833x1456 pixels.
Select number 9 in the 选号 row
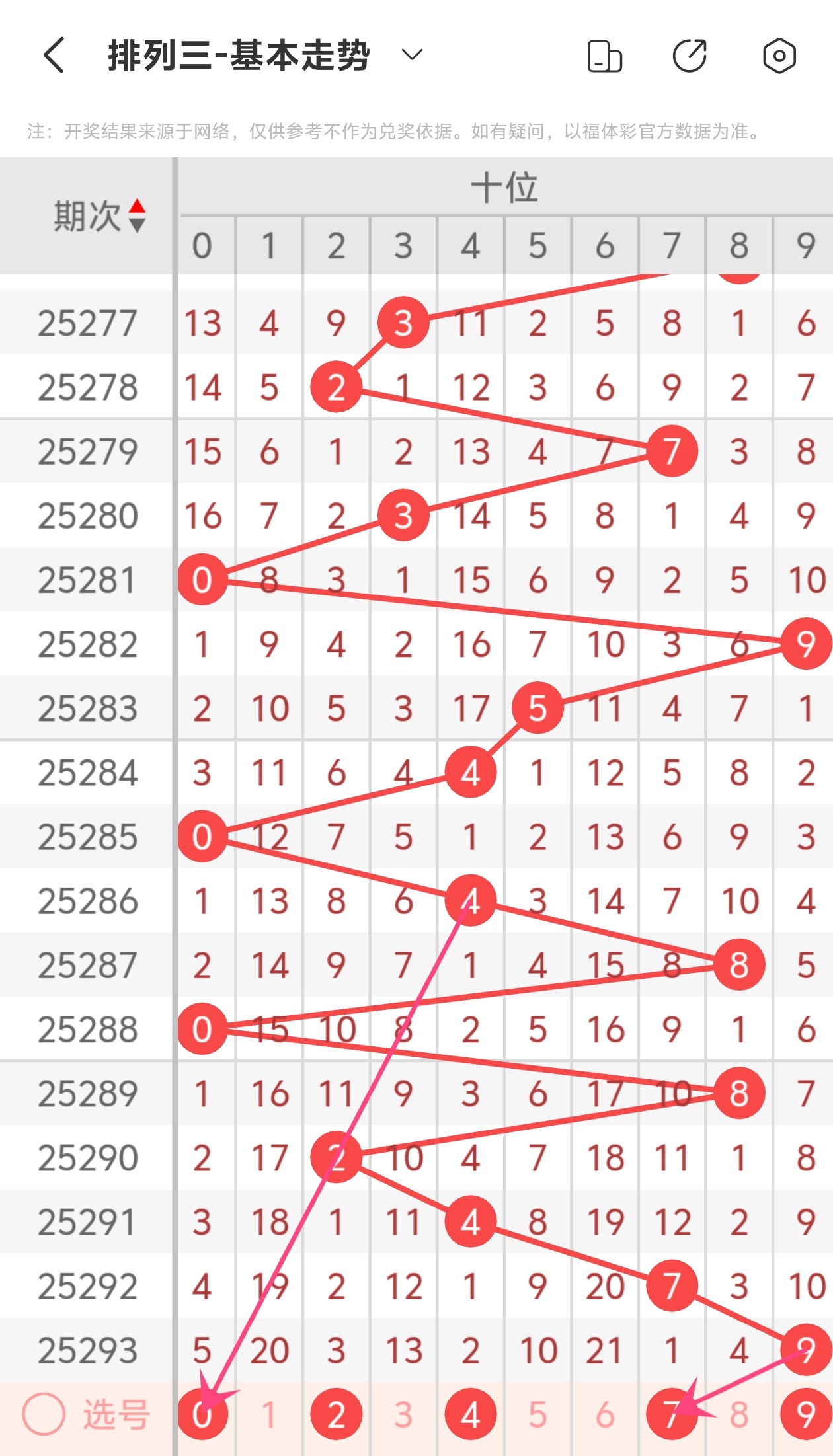point(805,1414)
